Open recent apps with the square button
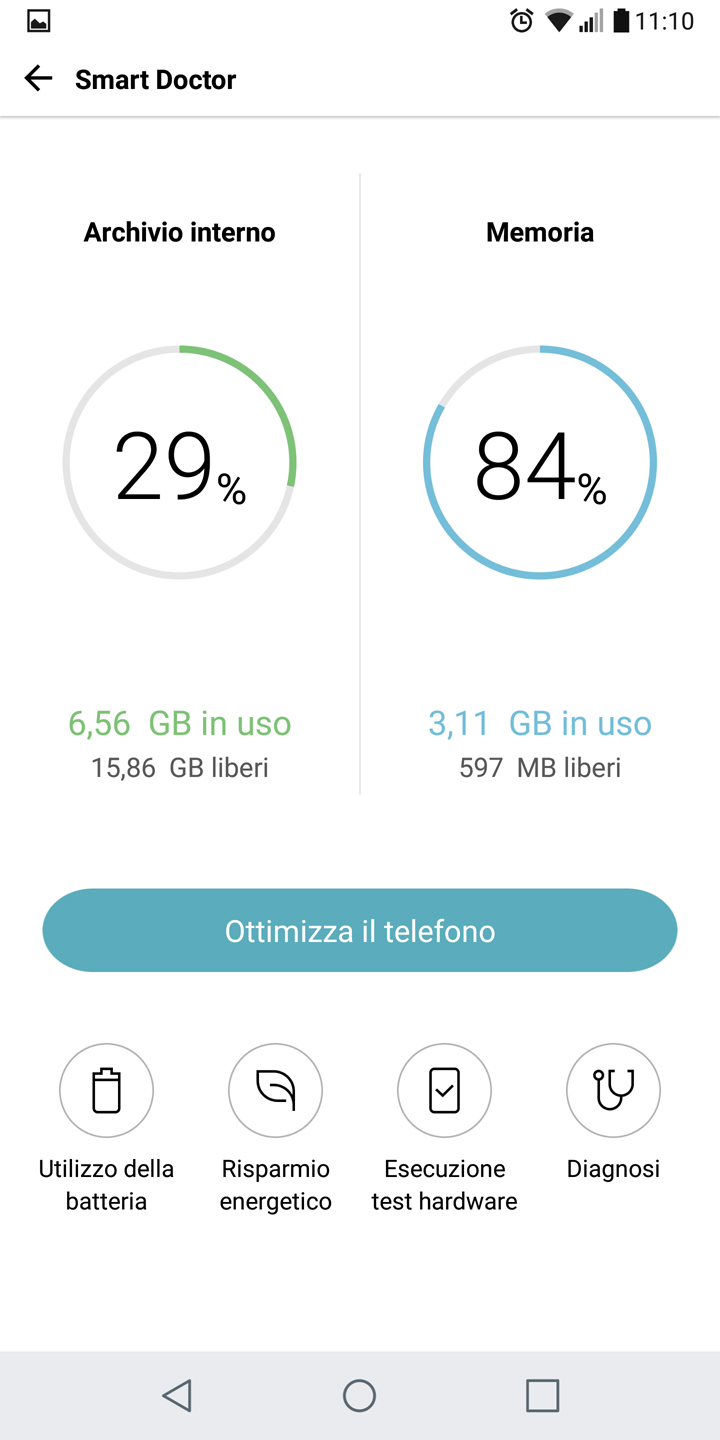This screenshot has height=1440, width=720. point(542,1395)
